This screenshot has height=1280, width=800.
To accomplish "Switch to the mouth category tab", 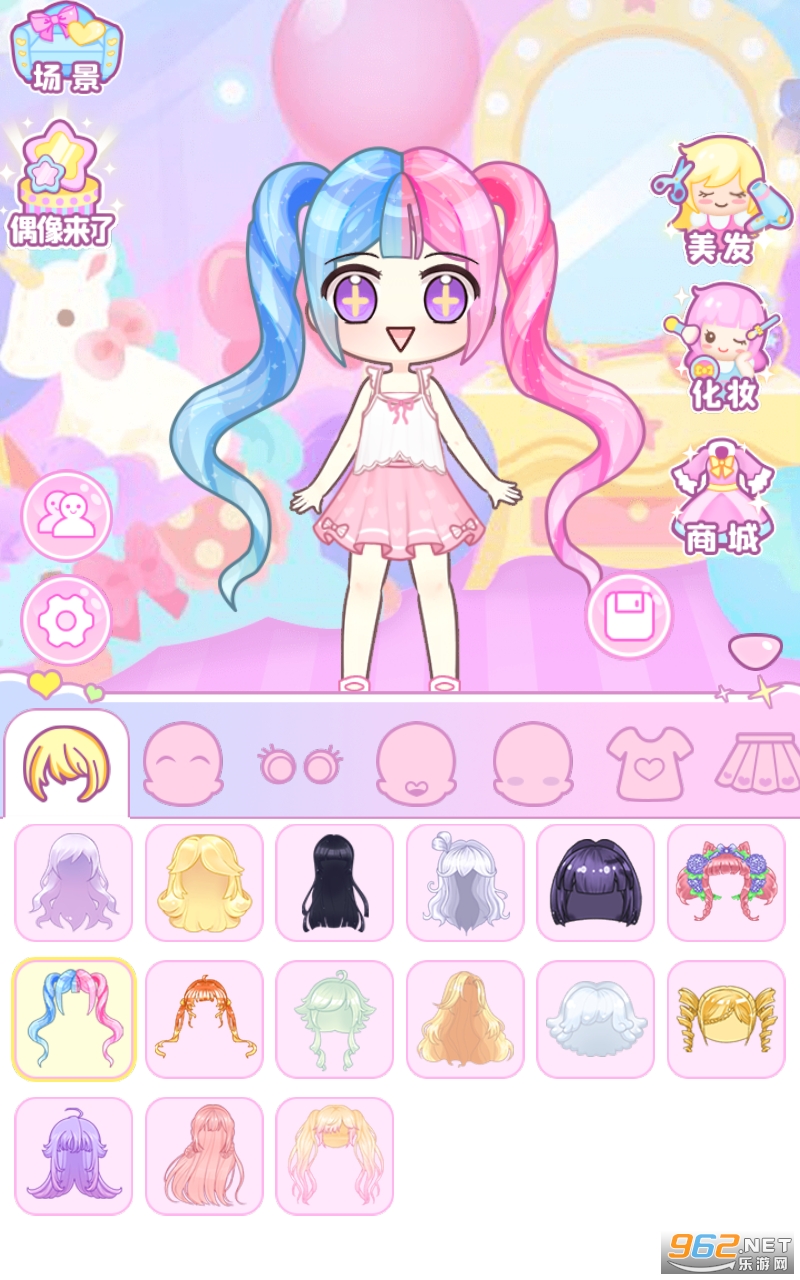I will [x=416, y=764].
